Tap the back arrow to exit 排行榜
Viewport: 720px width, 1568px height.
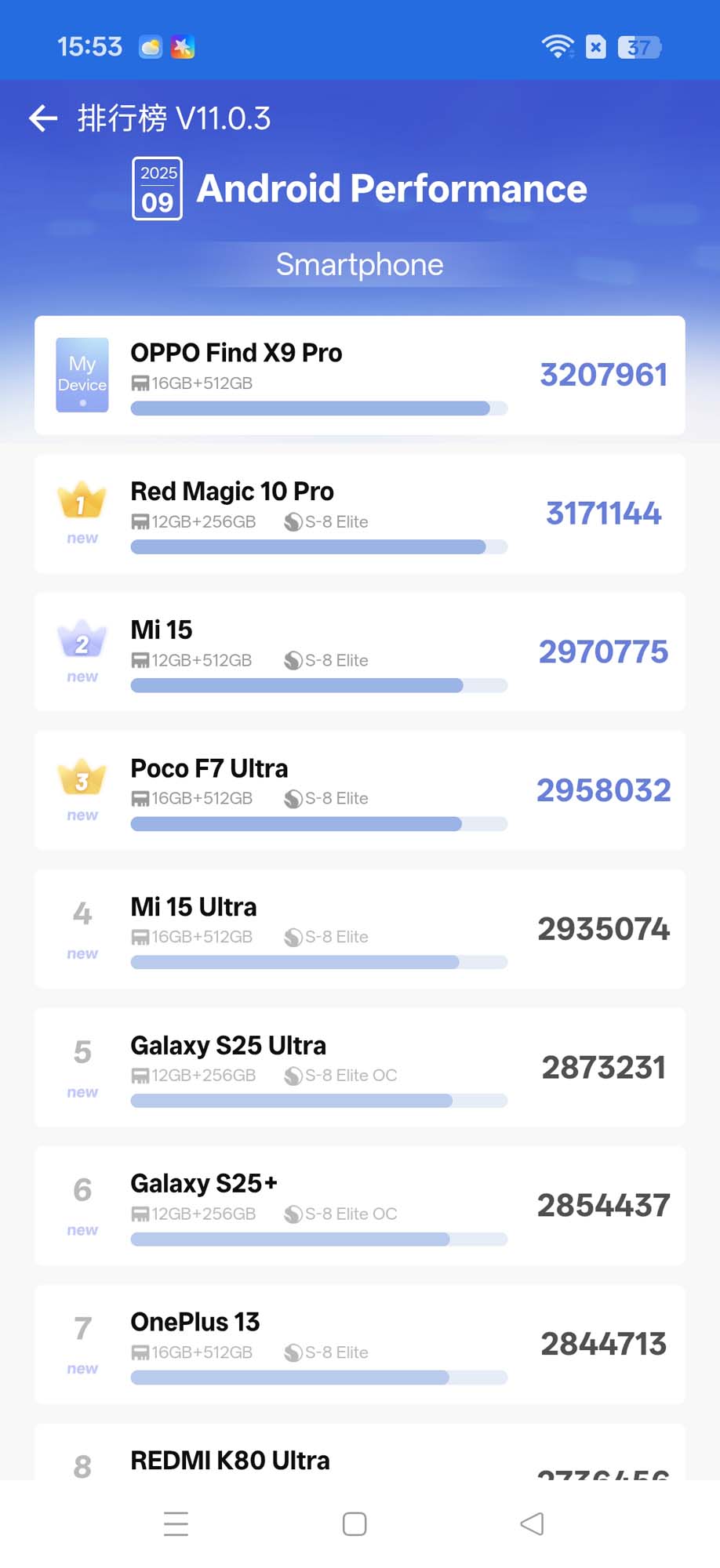pyautogui.click(x=42, y=118)
